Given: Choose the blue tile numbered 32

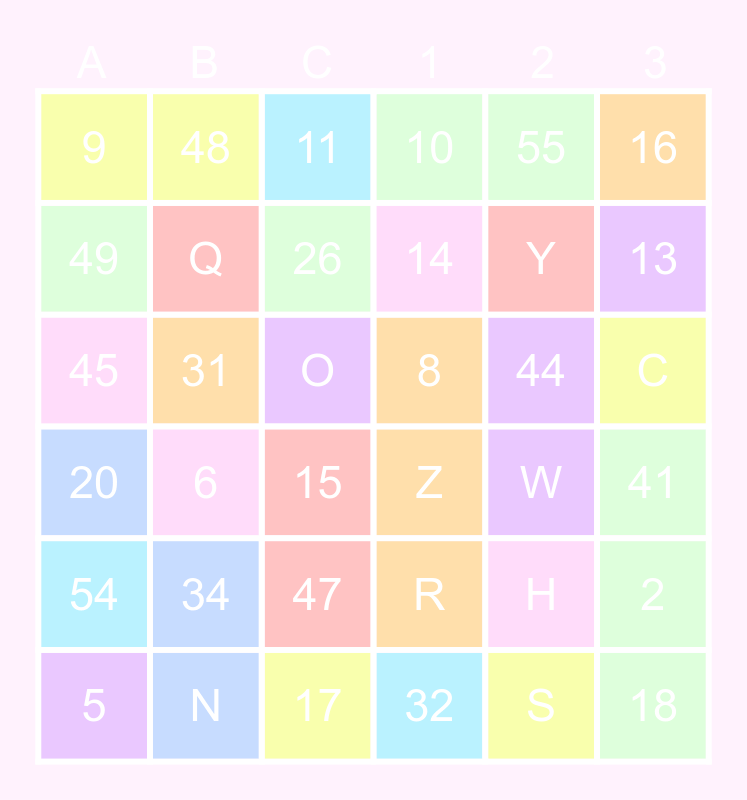Looking at the screenshot, I should tap(429, 707).
